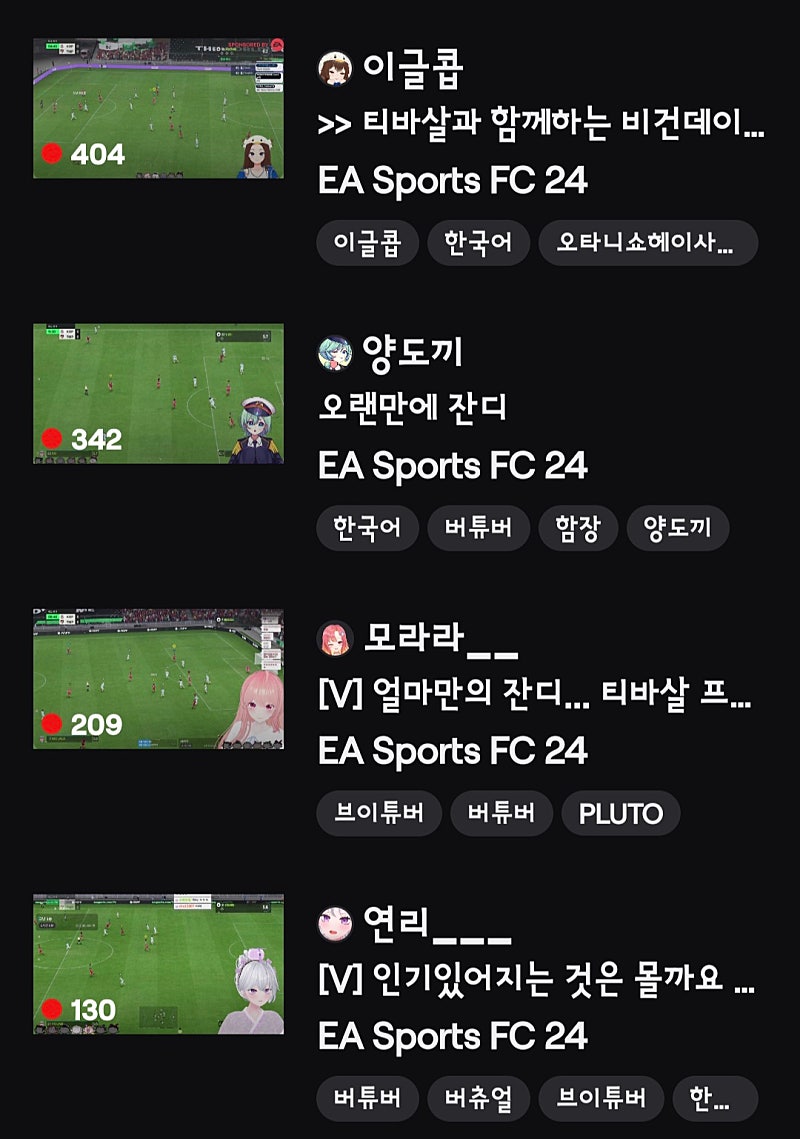Select the 이글콥 tag chip
This screenshot has width=800, height=1139.
tap(367, 243)
